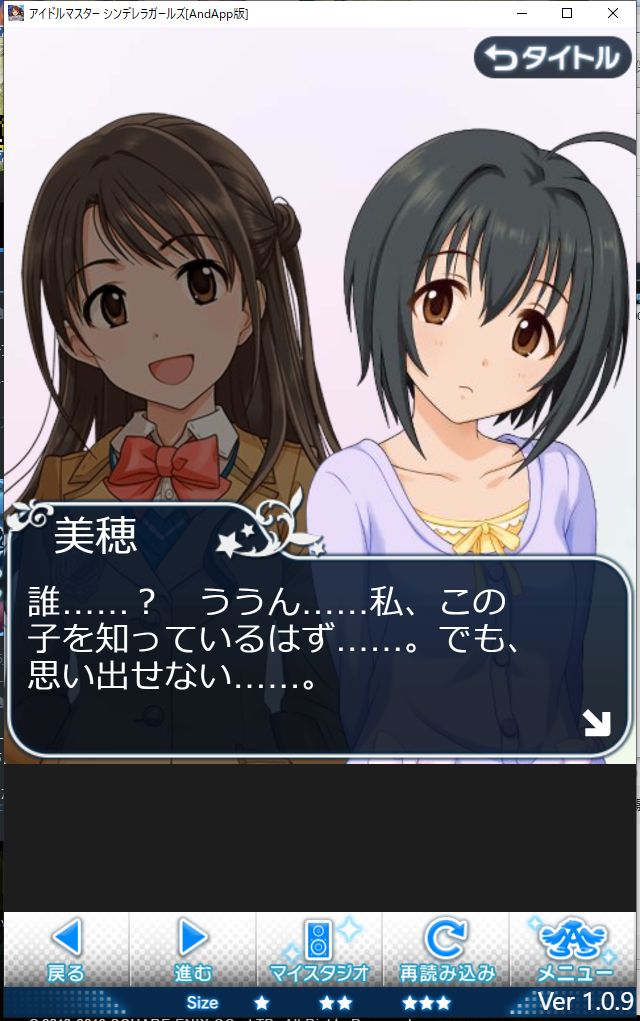Close the game window
The image size is (640, 1021).
[x=613, y=14]
